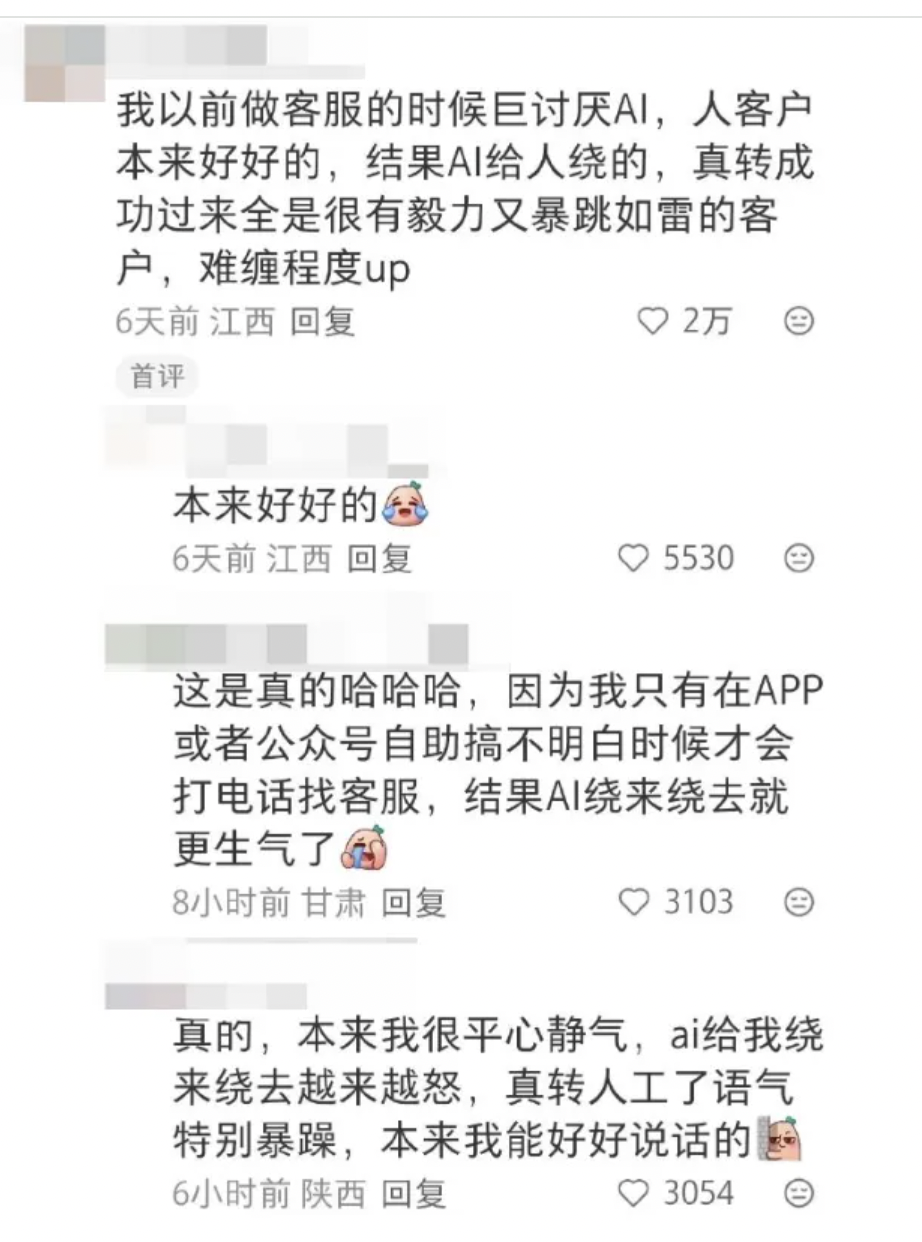Reply to the 本来好好的 comment
The height and width of the screenshot is (1242, 922).
pyautogui.click(x=379, y=559)
